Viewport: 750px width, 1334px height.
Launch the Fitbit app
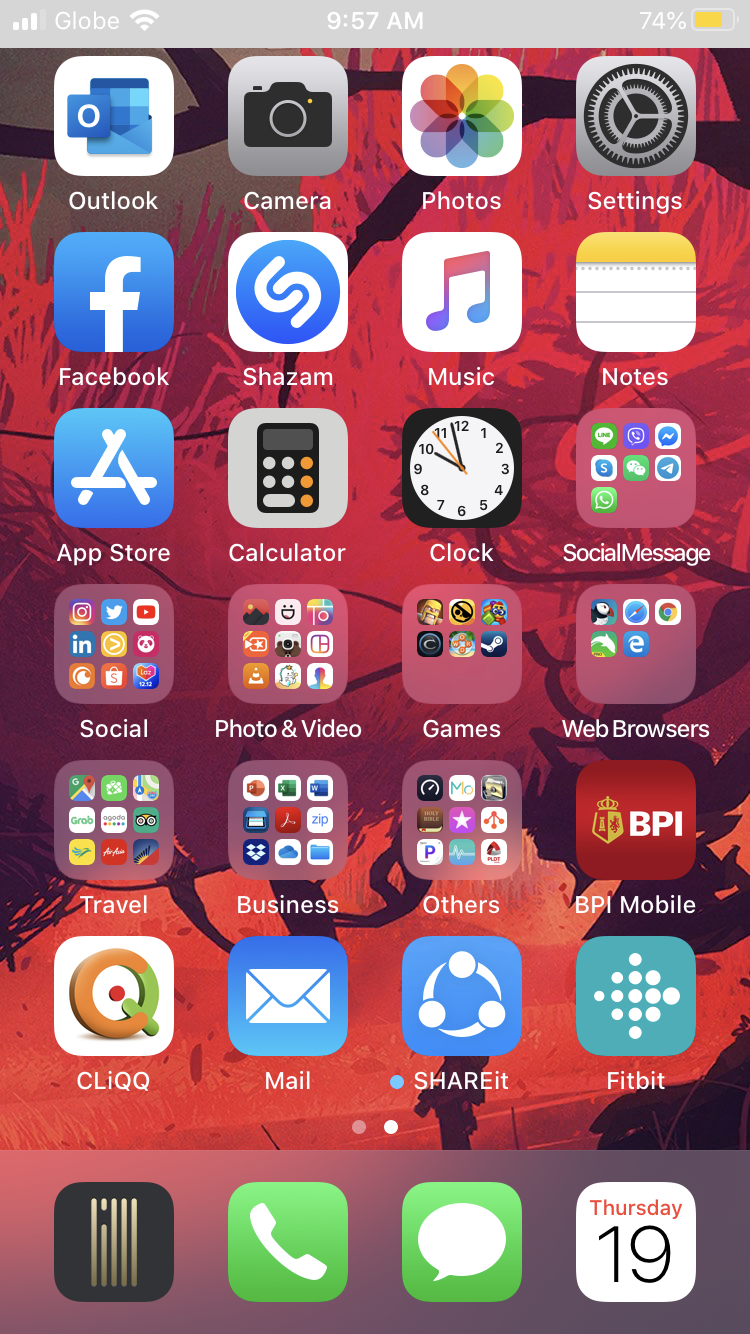(x=635, y=996)
